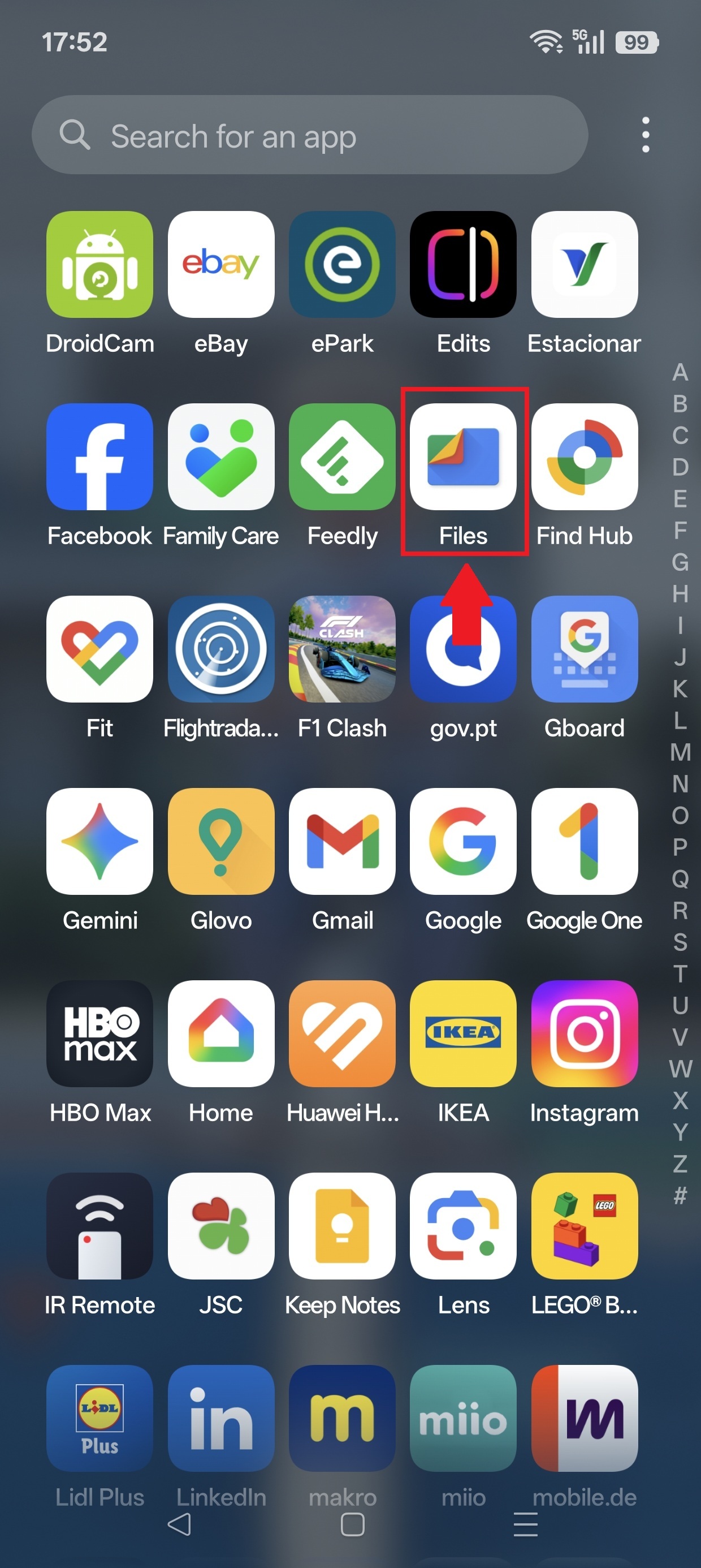Open the Gboard app
Image resolution: width=701 pixels, height=1568 pixels.
tap(584, 649)
